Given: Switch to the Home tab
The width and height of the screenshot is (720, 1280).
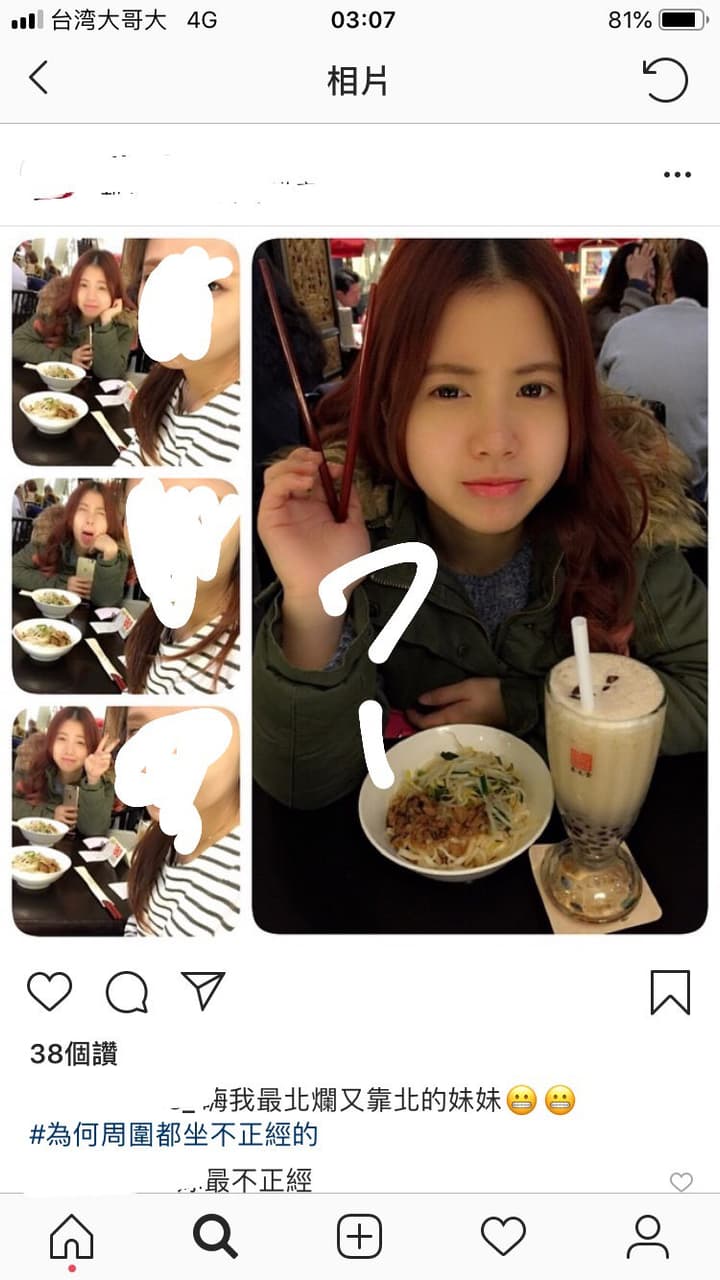Looking at the screenshot, I should [72, 1237].
